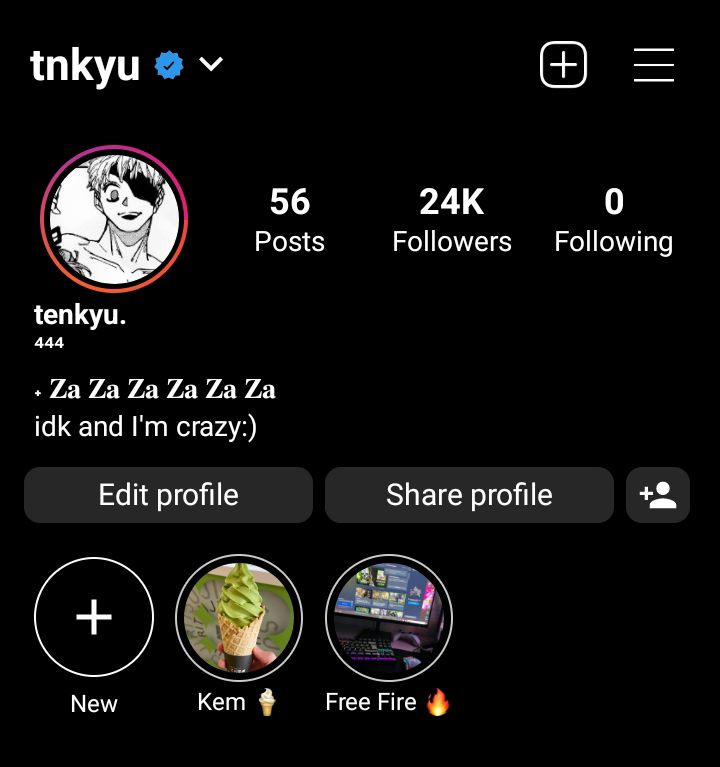Screen dimensions: 720x767
Task: Open the Following list
Action: point(613,220)
